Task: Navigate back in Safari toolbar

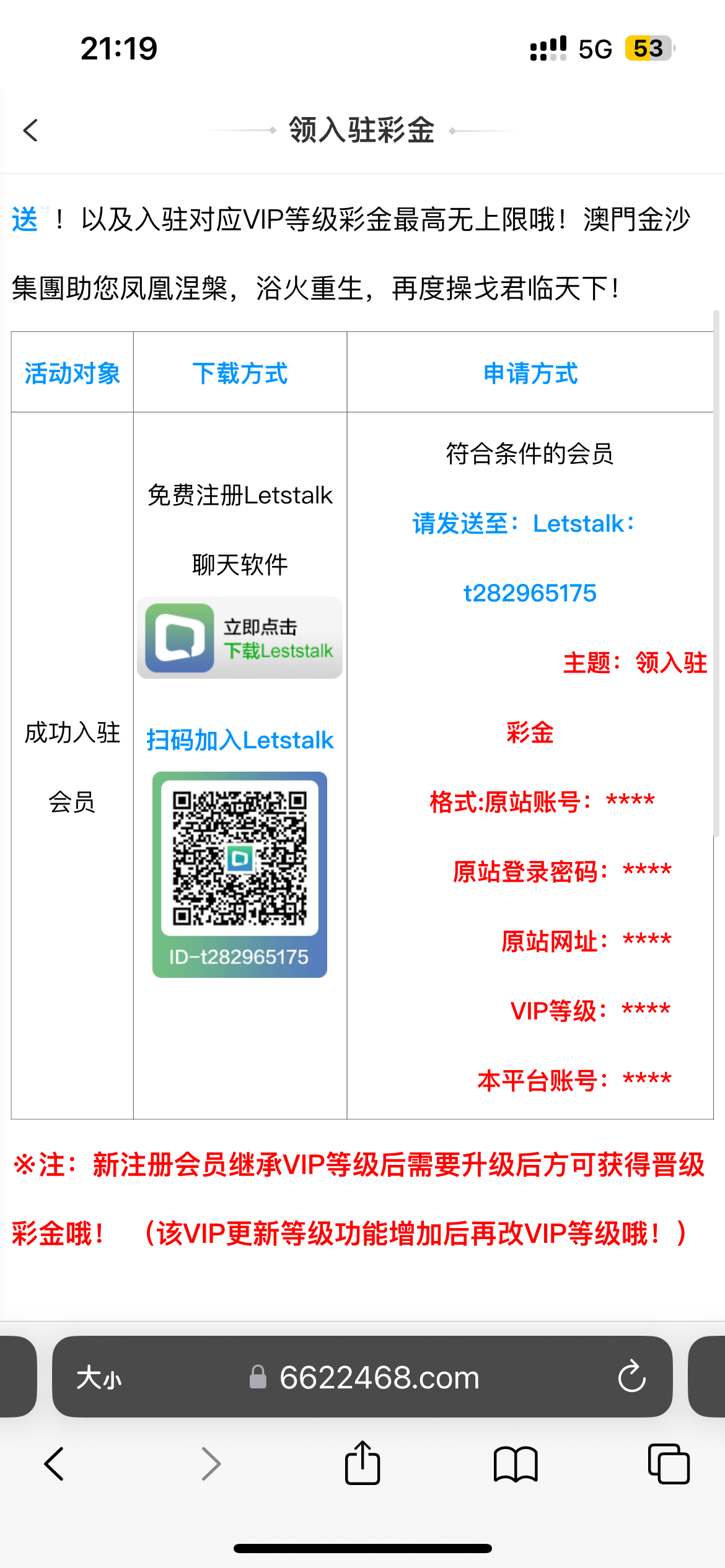Action: (55, 1464)
